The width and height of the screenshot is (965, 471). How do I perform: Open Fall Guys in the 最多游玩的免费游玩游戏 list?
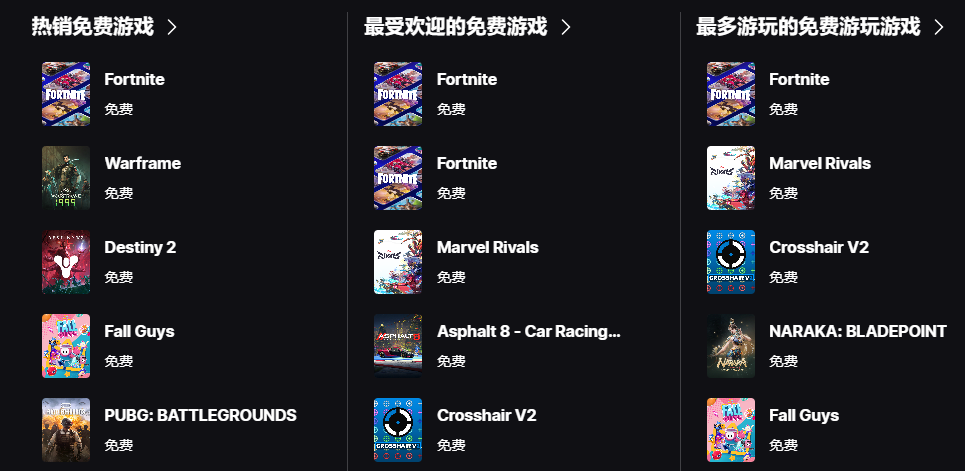click(x=803, y=415)
